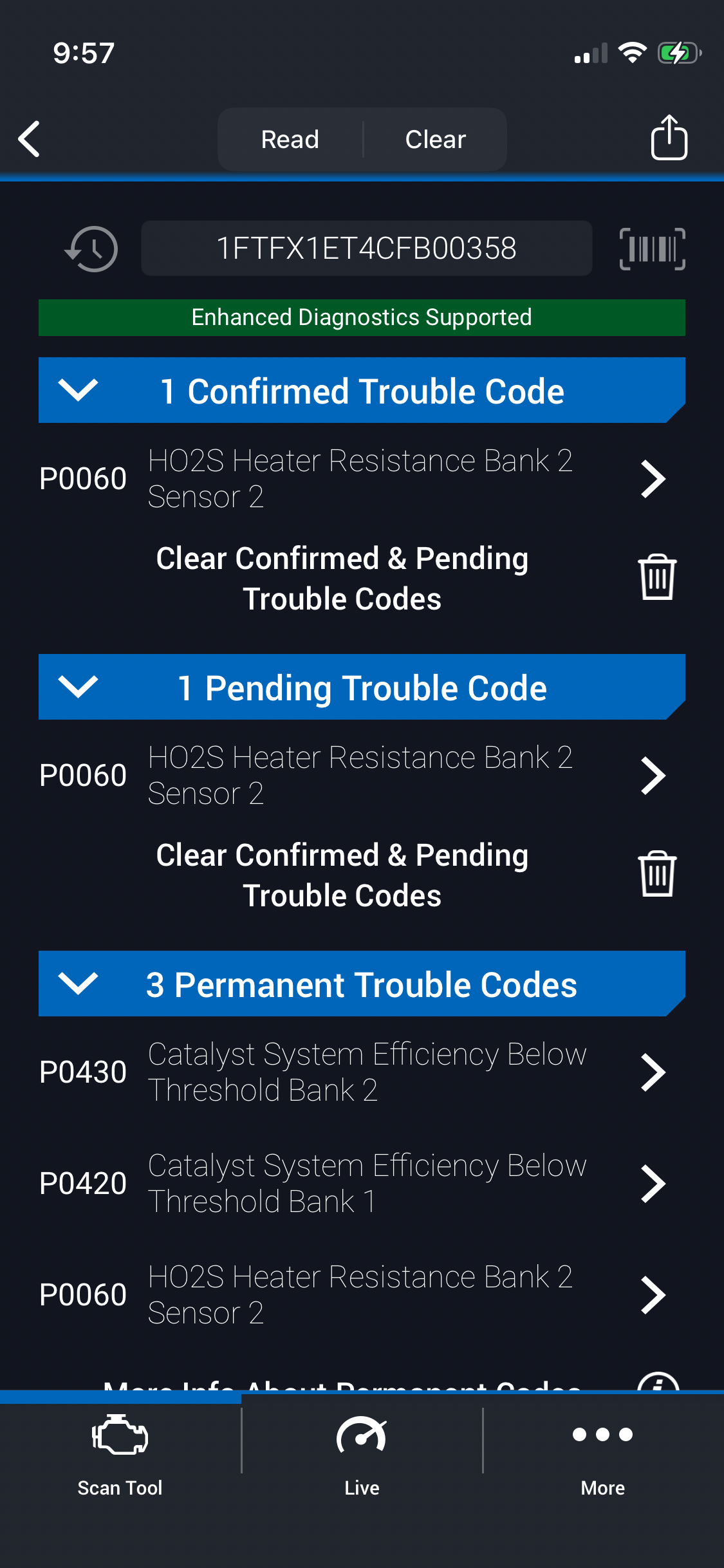
Task: Collapse the Confirmed Trouble Code section
Action: (78, 390)
